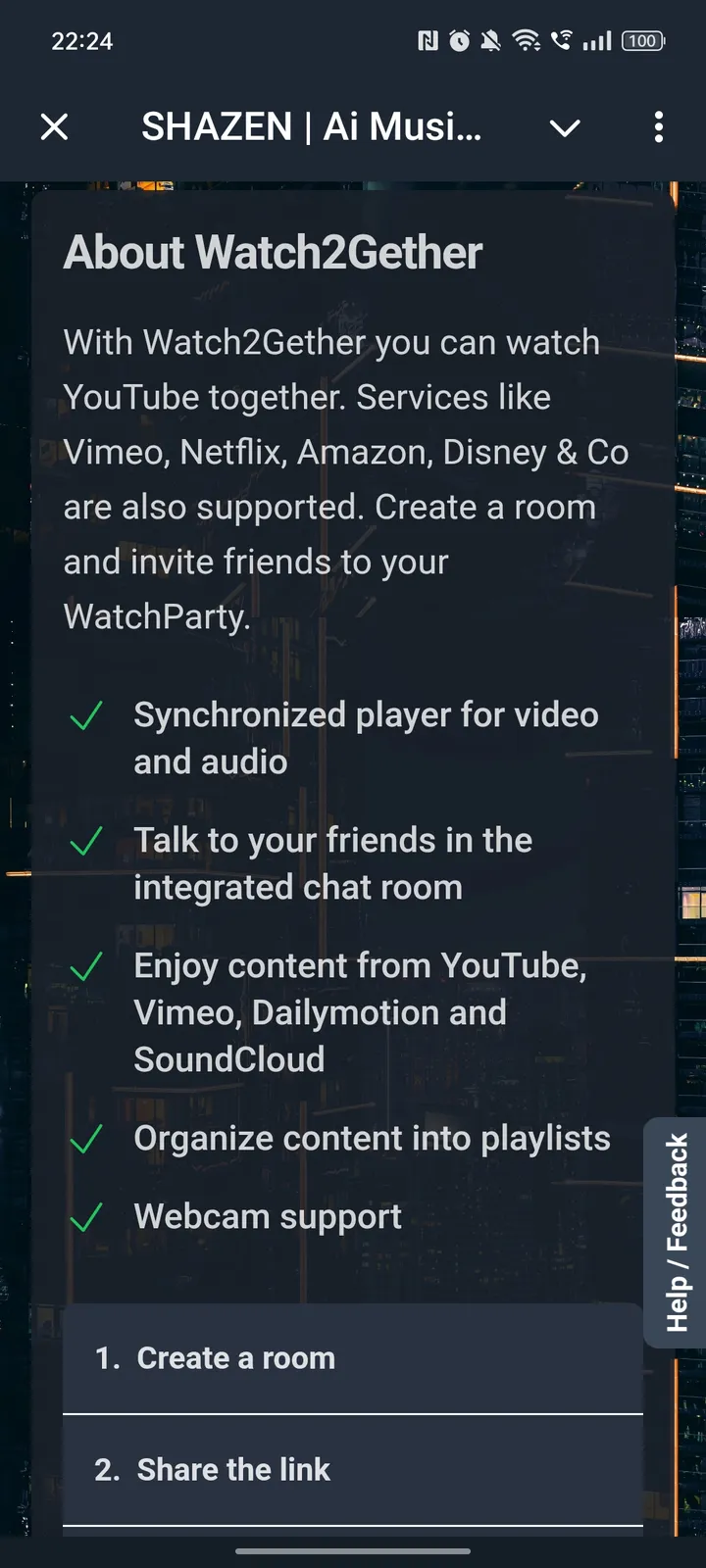This screenshot has width=706, height=1568.
Task: Tap the battery level indicator
Action: pyautogui.click(x=642, y=41)
